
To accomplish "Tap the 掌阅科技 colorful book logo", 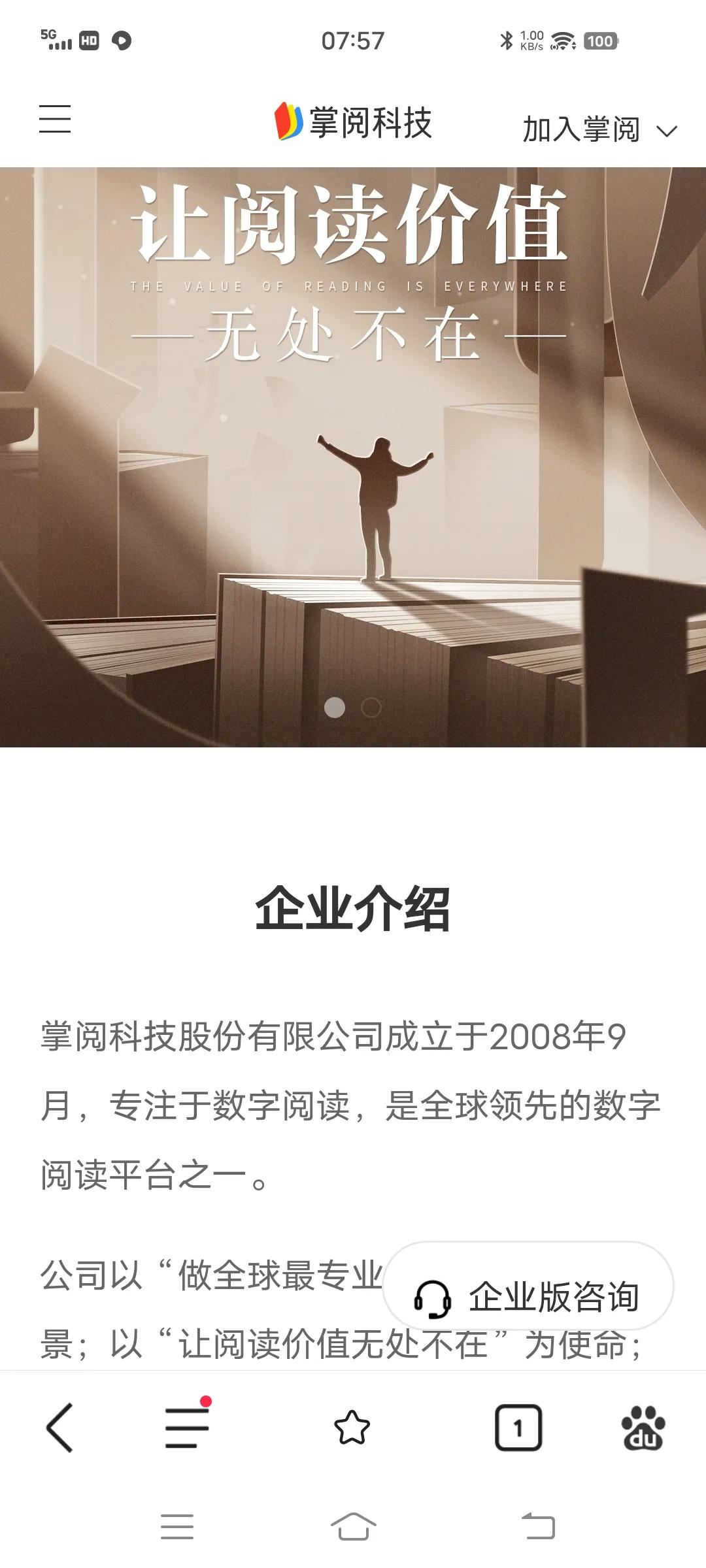I will click(x=288, y=122).
